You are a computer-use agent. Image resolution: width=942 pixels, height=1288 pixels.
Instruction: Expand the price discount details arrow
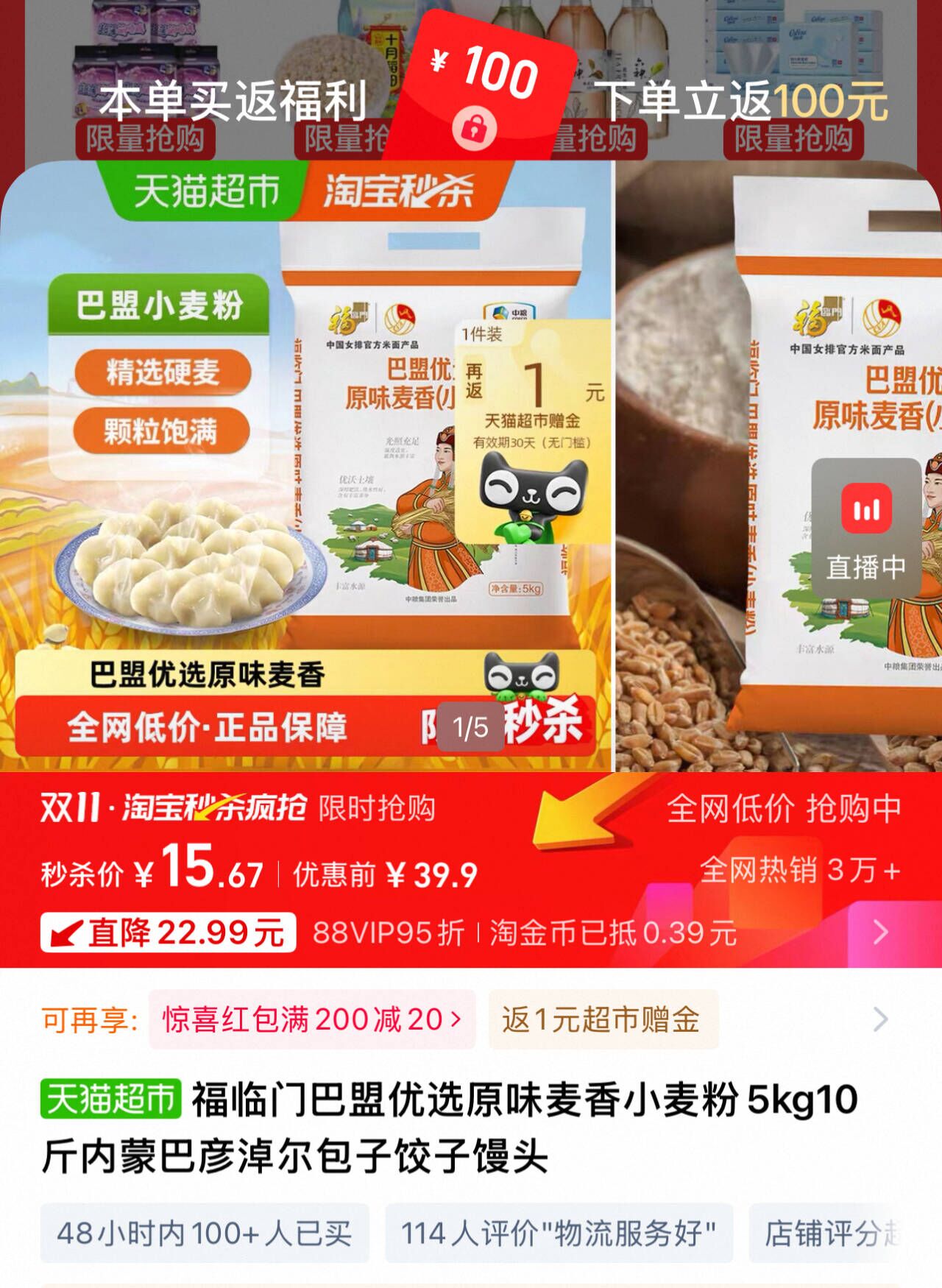880,933
